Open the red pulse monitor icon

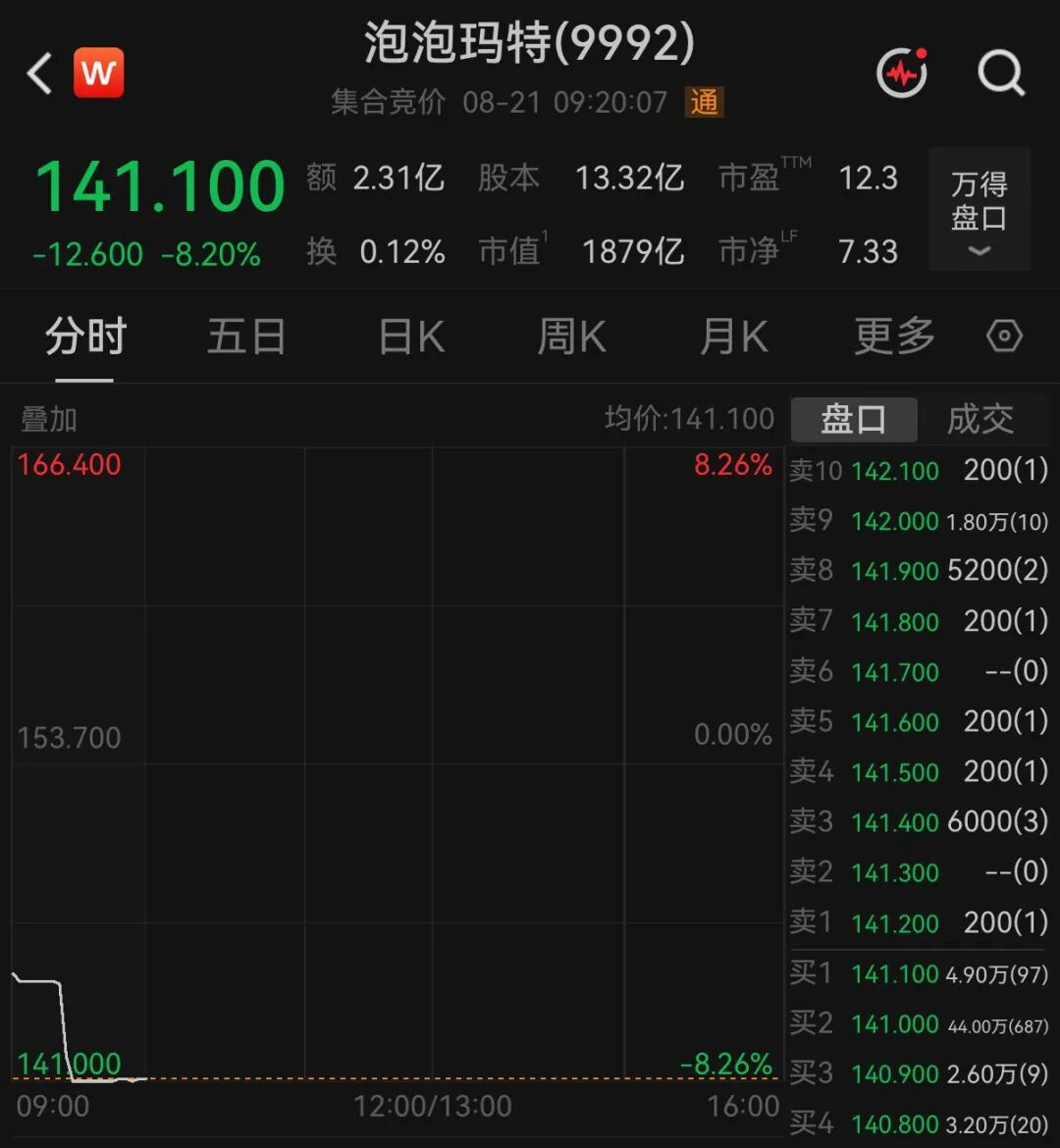903,73
